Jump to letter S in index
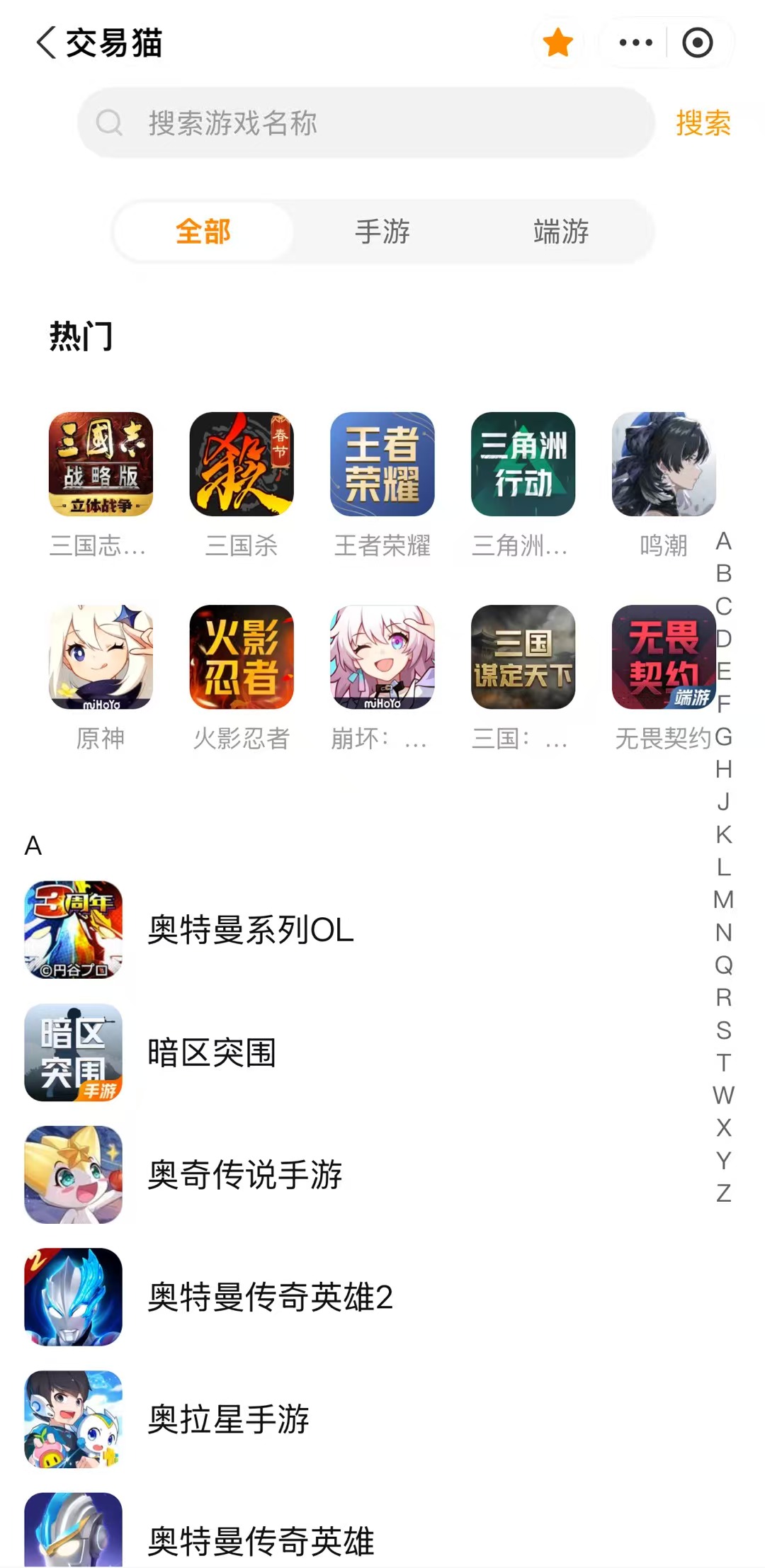This screenshot has width=765, height=1568. point(723,1030)
